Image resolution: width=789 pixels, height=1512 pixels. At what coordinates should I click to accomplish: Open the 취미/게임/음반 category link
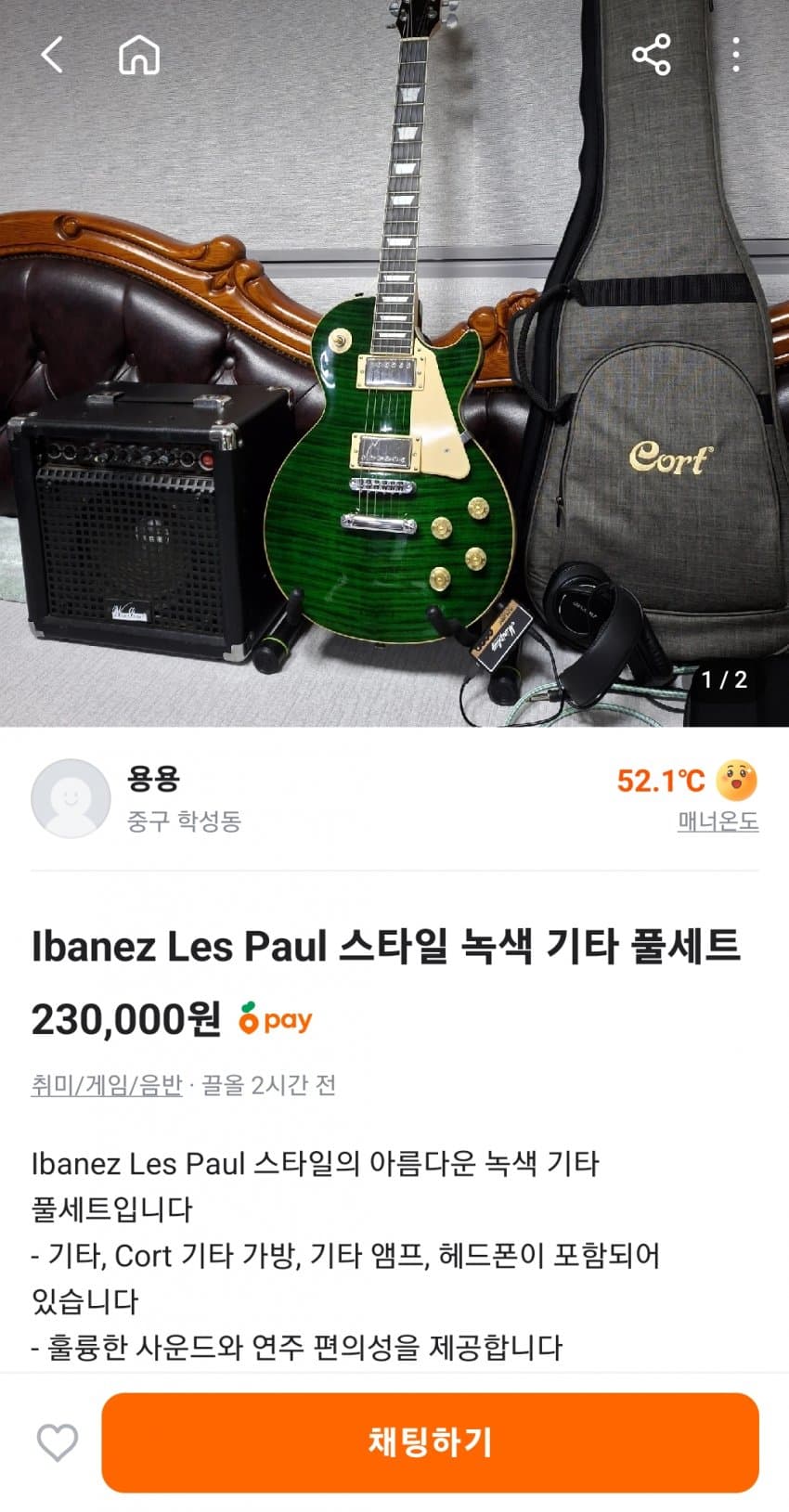107,1084
